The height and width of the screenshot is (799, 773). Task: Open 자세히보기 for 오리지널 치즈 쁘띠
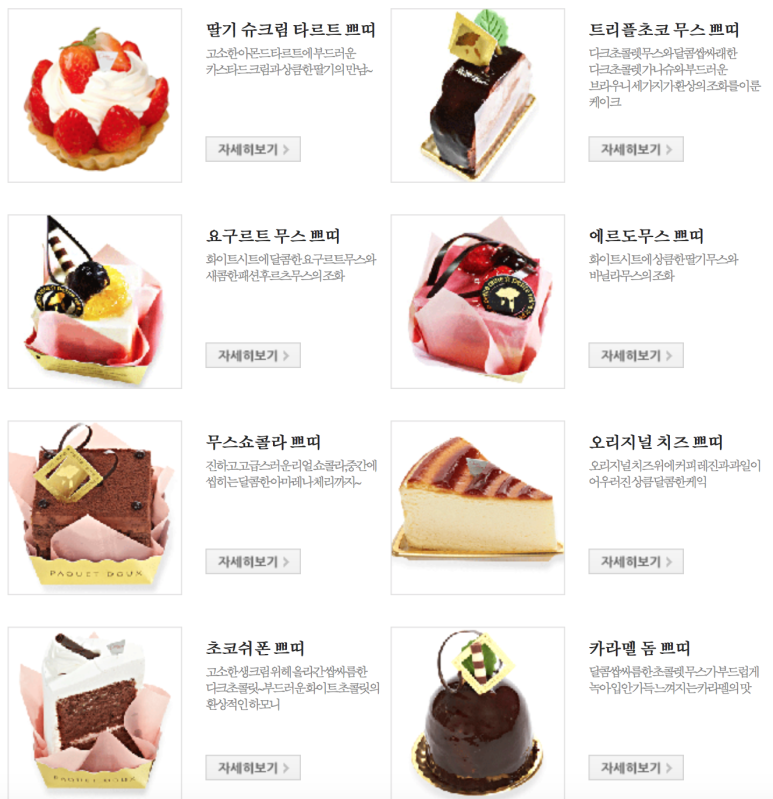pyautogui.click(x=636, y=562)
